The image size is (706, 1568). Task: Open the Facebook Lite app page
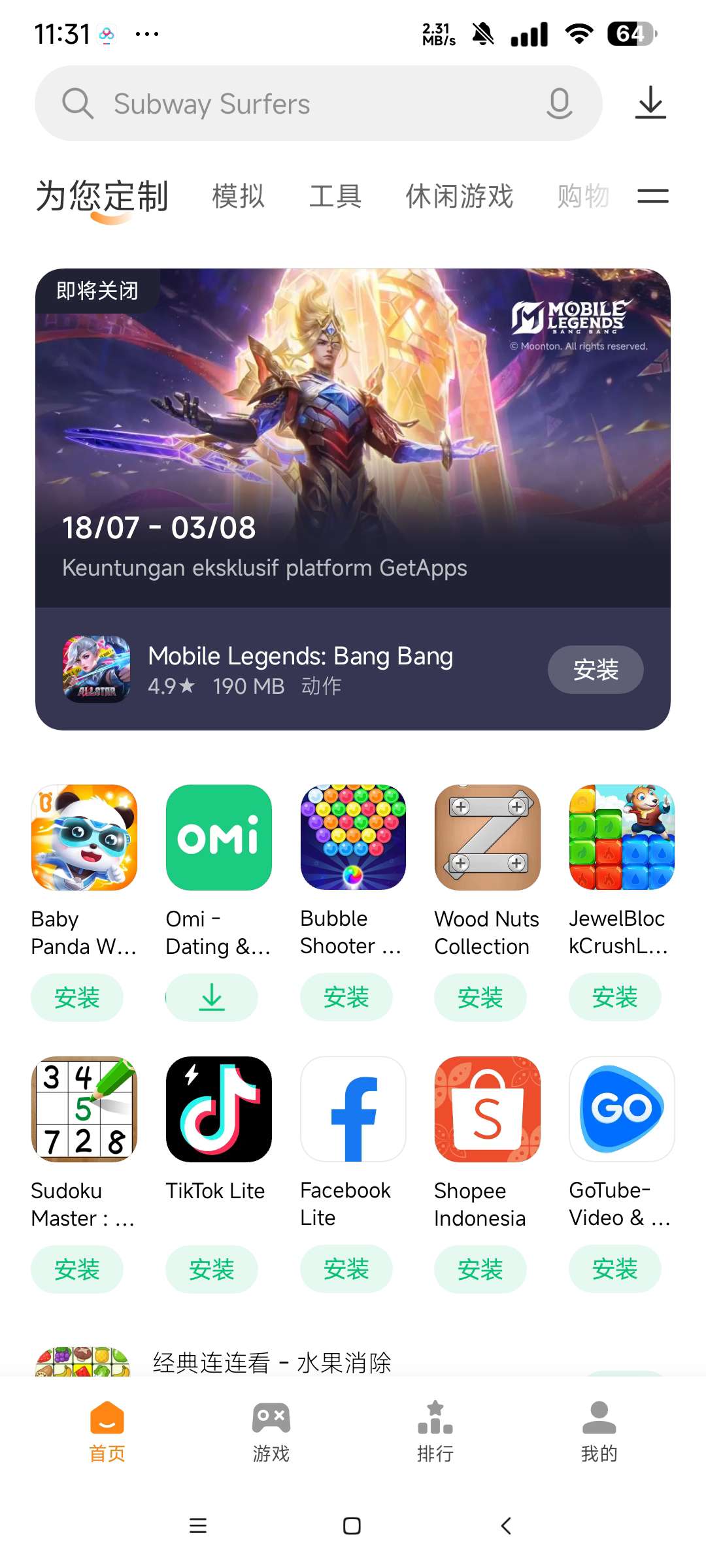[x=353, y=1109]
